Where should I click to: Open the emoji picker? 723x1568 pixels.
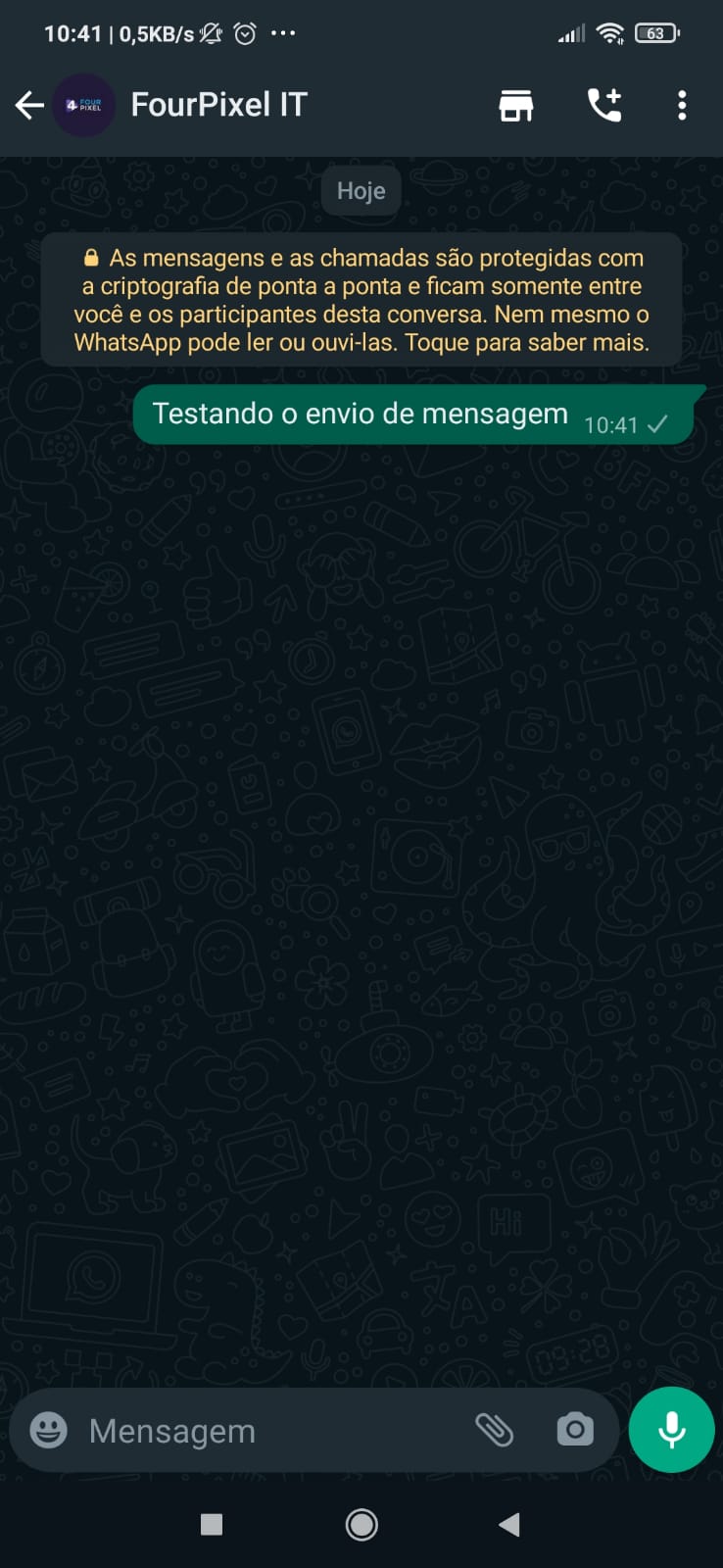click(48, 1430)
